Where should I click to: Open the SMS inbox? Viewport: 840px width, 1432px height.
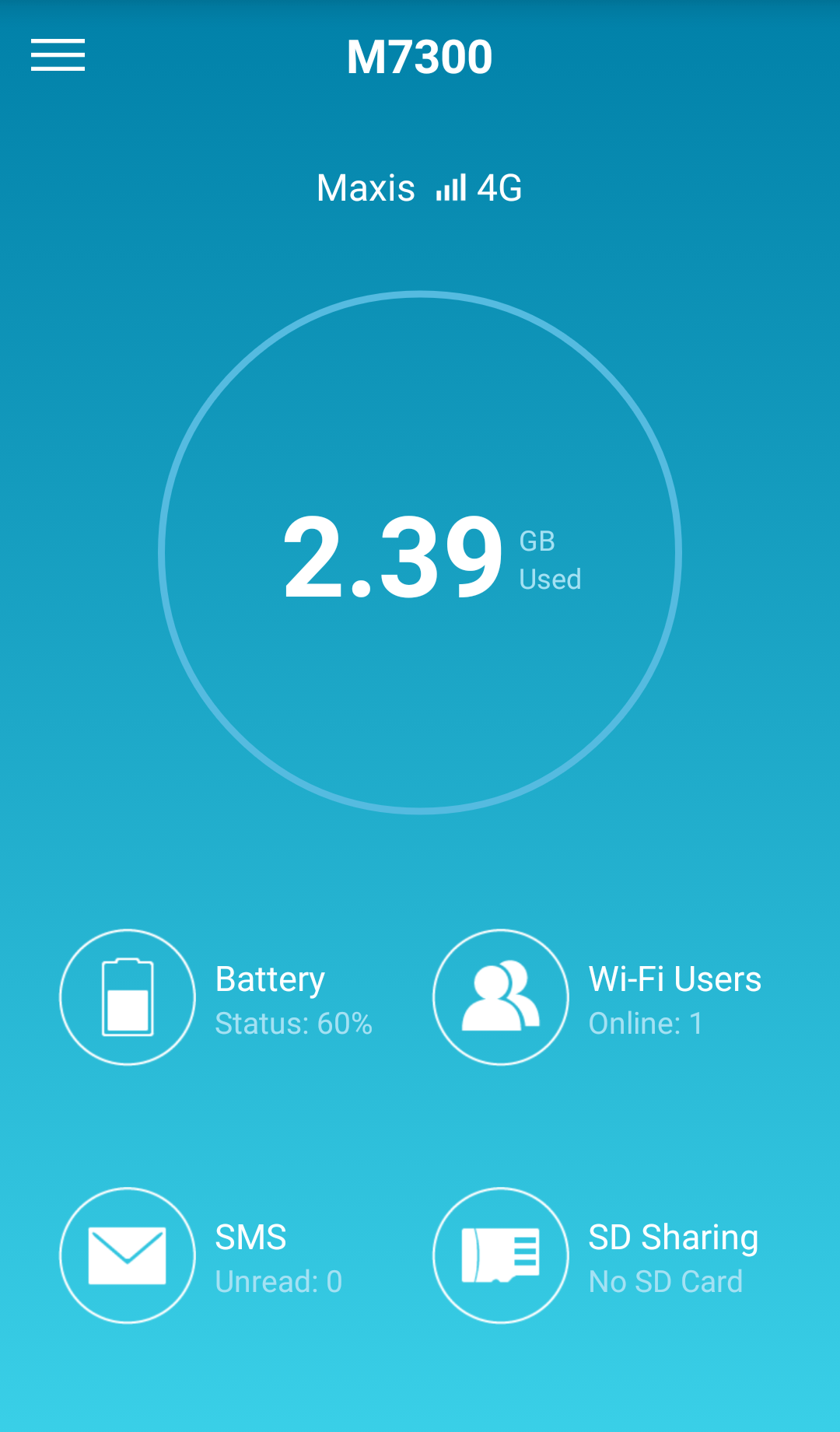[x=128, y=1255]
